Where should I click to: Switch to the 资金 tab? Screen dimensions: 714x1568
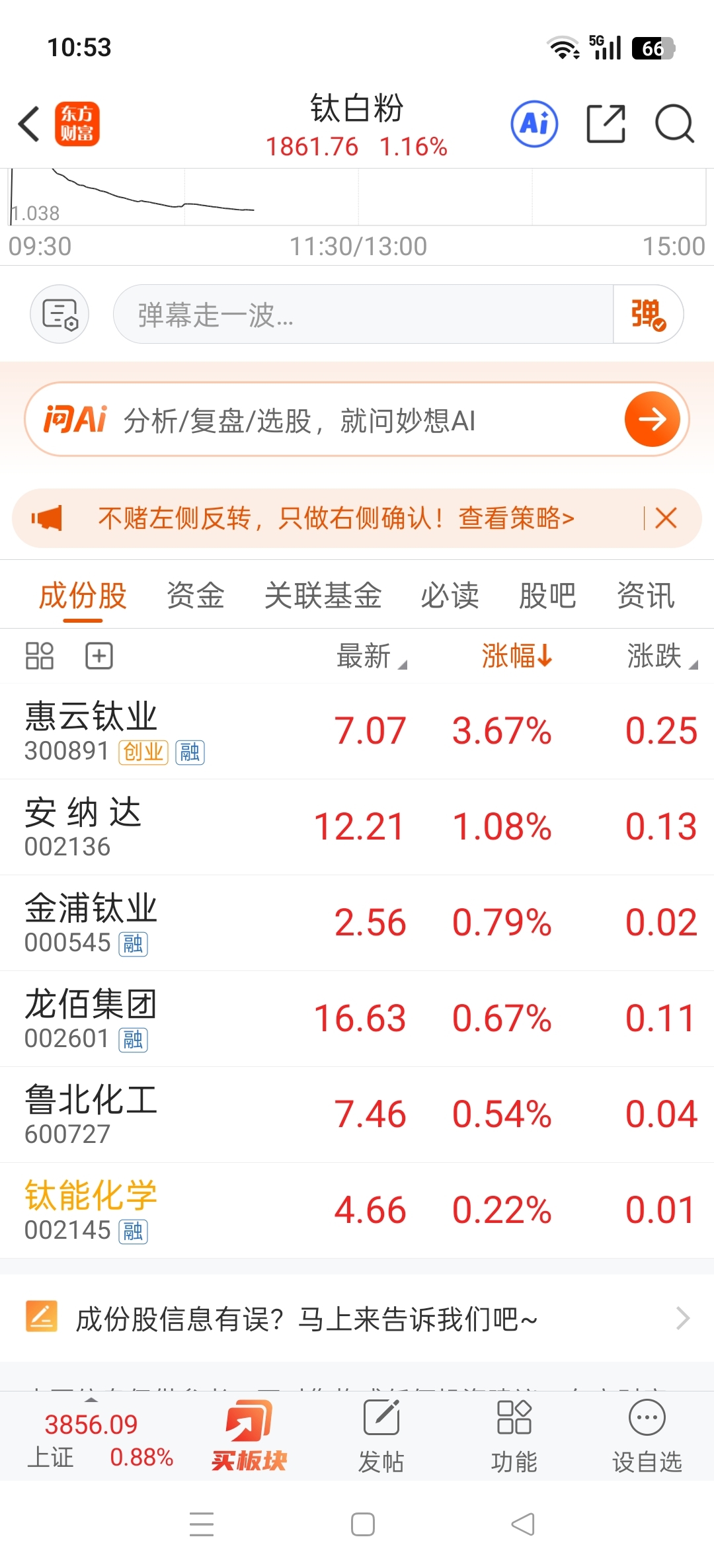[x=196, y=595]
